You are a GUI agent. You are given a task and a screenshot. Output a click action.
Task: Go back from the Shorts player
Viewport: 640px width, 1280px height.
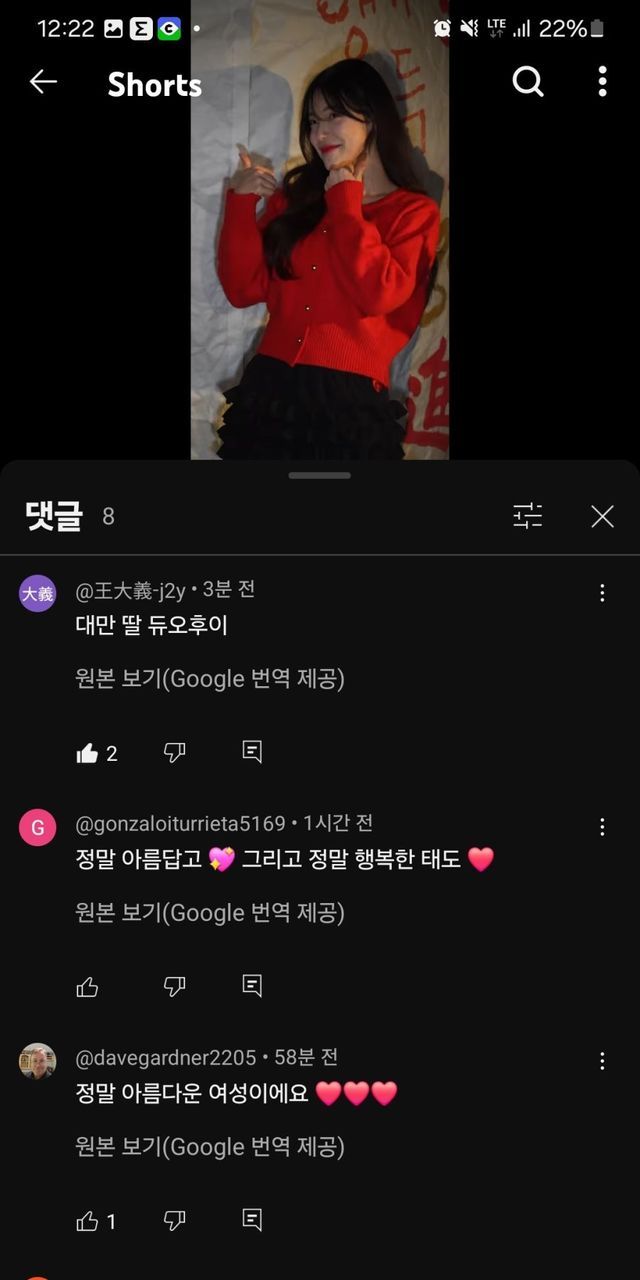43,83
